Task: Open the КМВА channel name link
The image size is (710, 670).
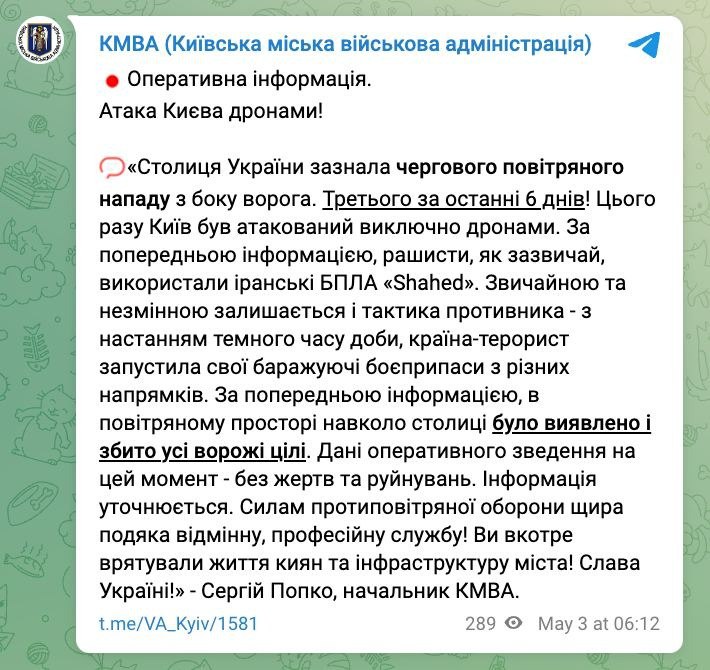Action: pyautogui.click(x=345, y=45)
